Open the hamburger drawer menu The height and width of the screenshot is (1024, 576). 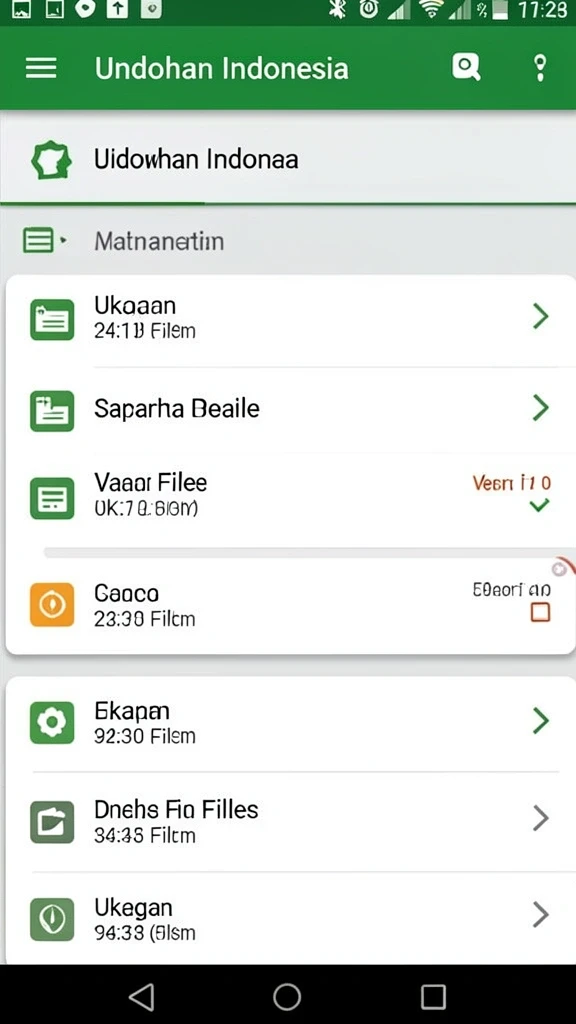point(40,68)
